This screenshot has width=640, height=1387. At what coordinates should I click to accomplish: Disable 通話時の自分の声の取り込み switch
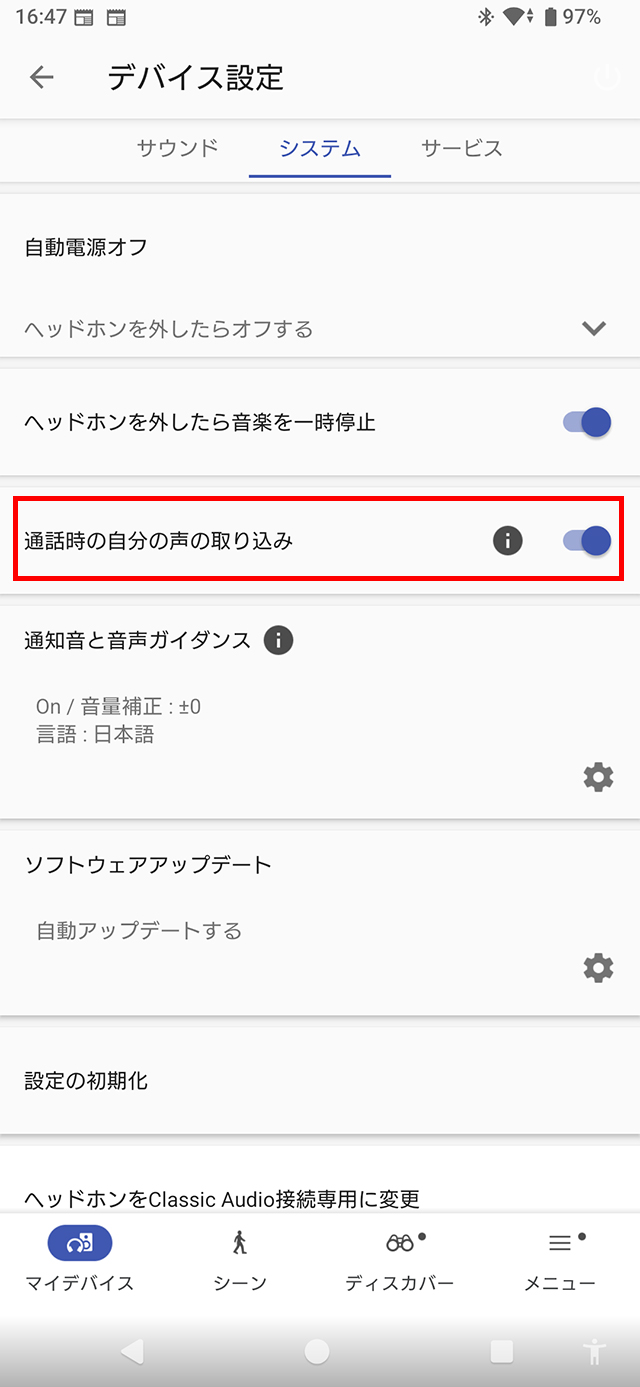click(586, 541)
